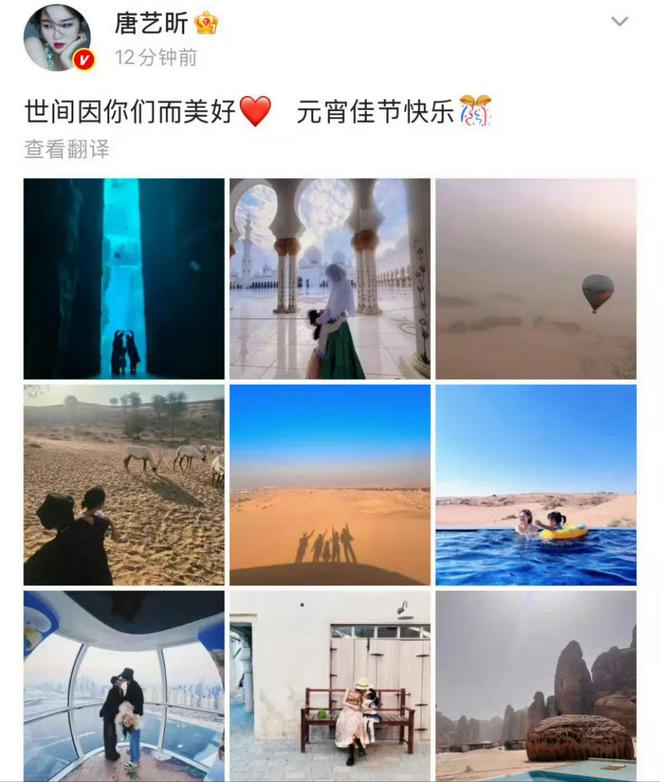Open the observation cabin kiss photo

[x=124, y=686]
